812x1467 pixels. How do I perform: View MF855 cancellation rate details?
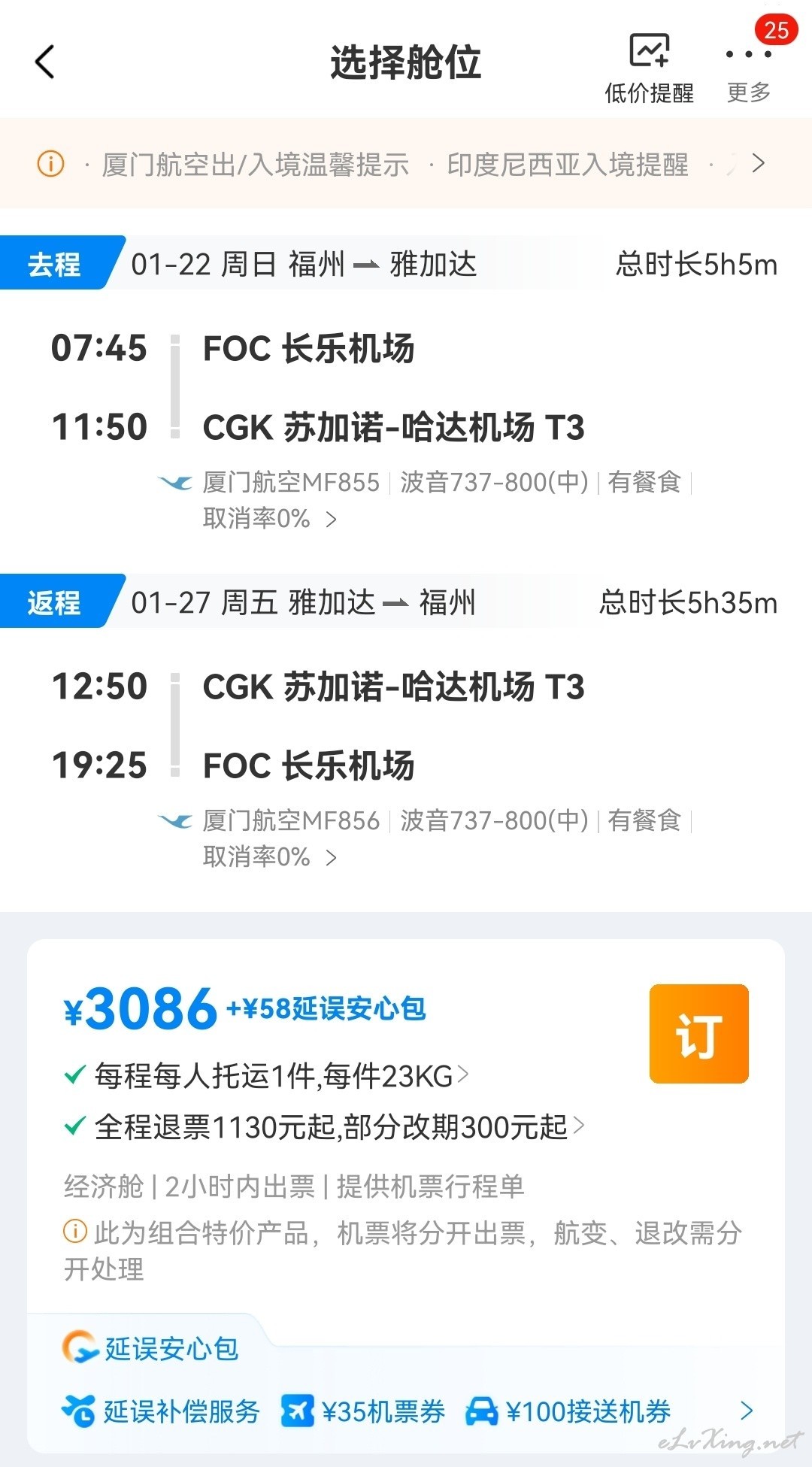[x=270, y=518]
